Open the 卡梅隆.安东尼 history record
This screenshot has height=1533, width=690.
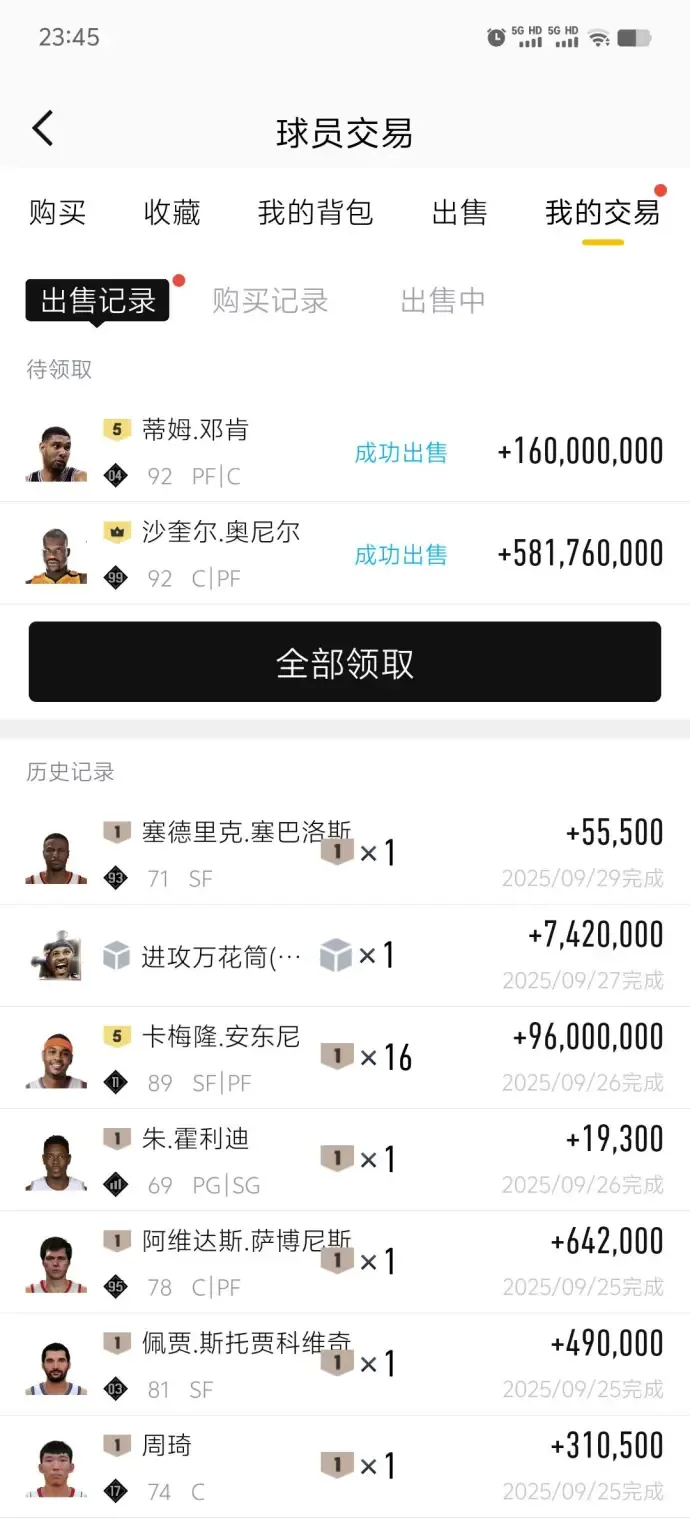point(345,1059)
